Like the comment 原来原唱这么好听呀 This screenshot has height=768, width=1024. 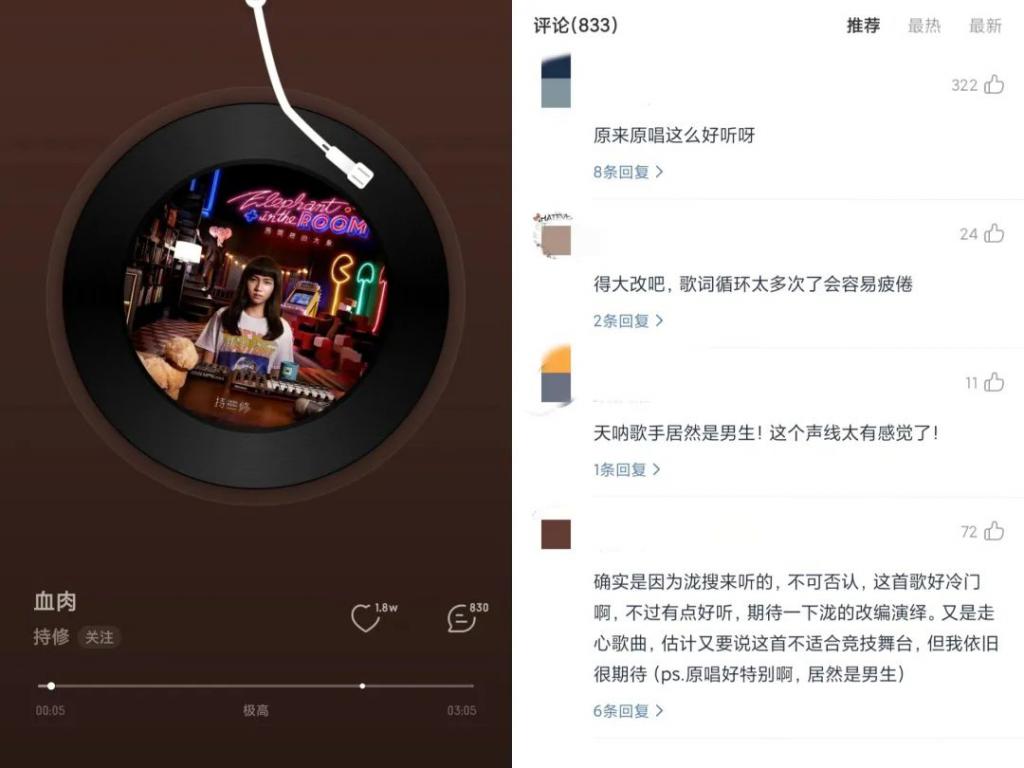993,85
